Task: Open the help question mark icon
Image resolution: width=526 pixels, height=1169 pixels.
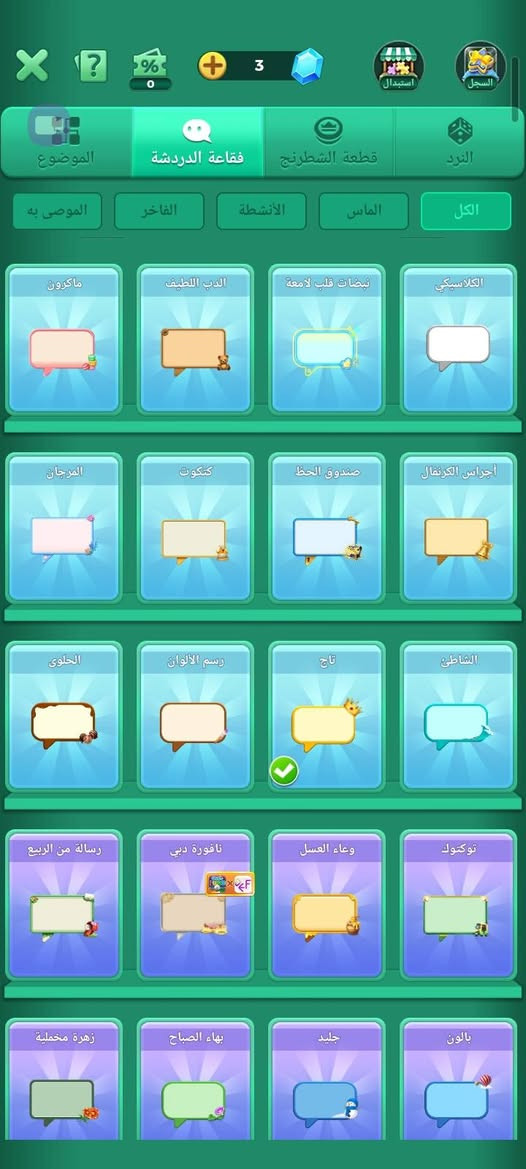Action: pos(92,66)
